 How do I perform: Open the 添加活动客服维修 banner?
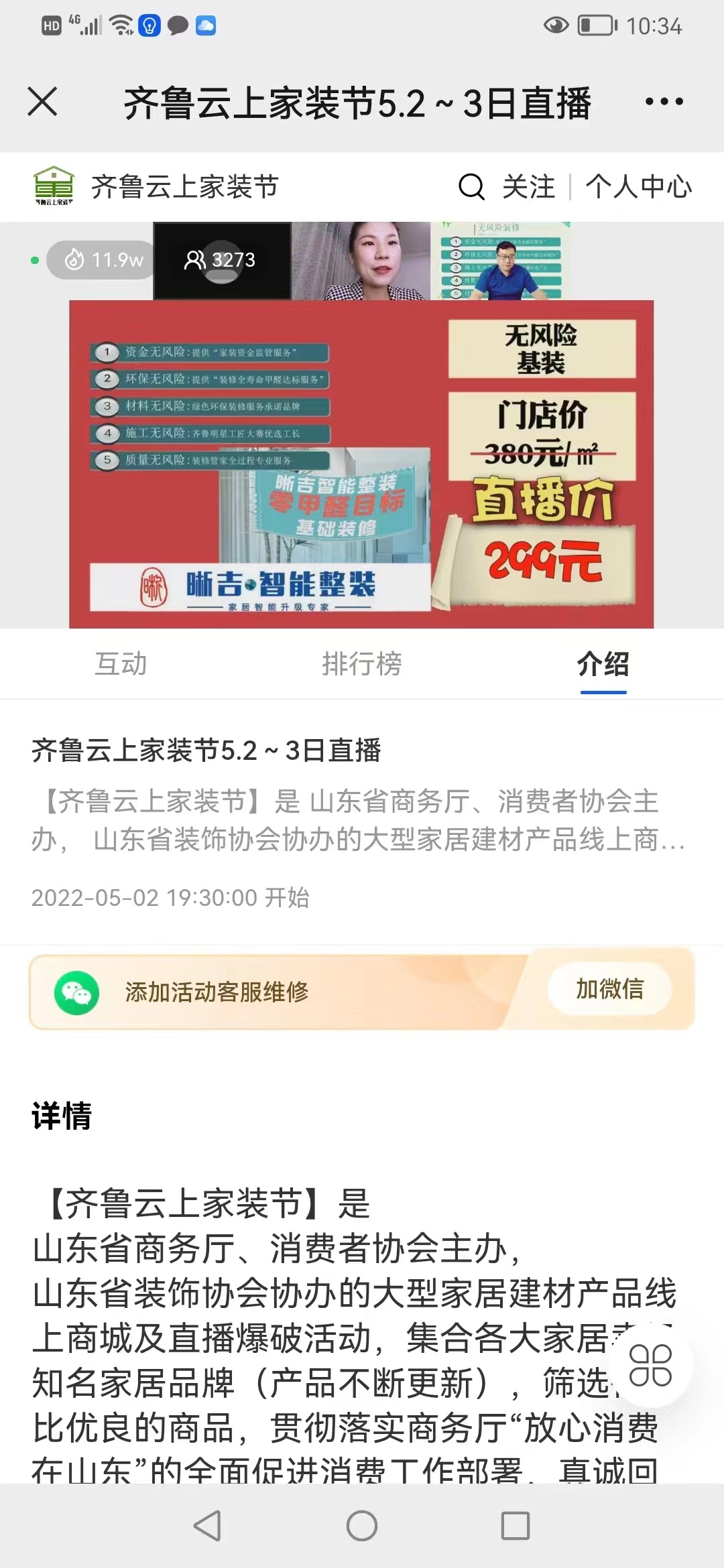tap(362, 990)
